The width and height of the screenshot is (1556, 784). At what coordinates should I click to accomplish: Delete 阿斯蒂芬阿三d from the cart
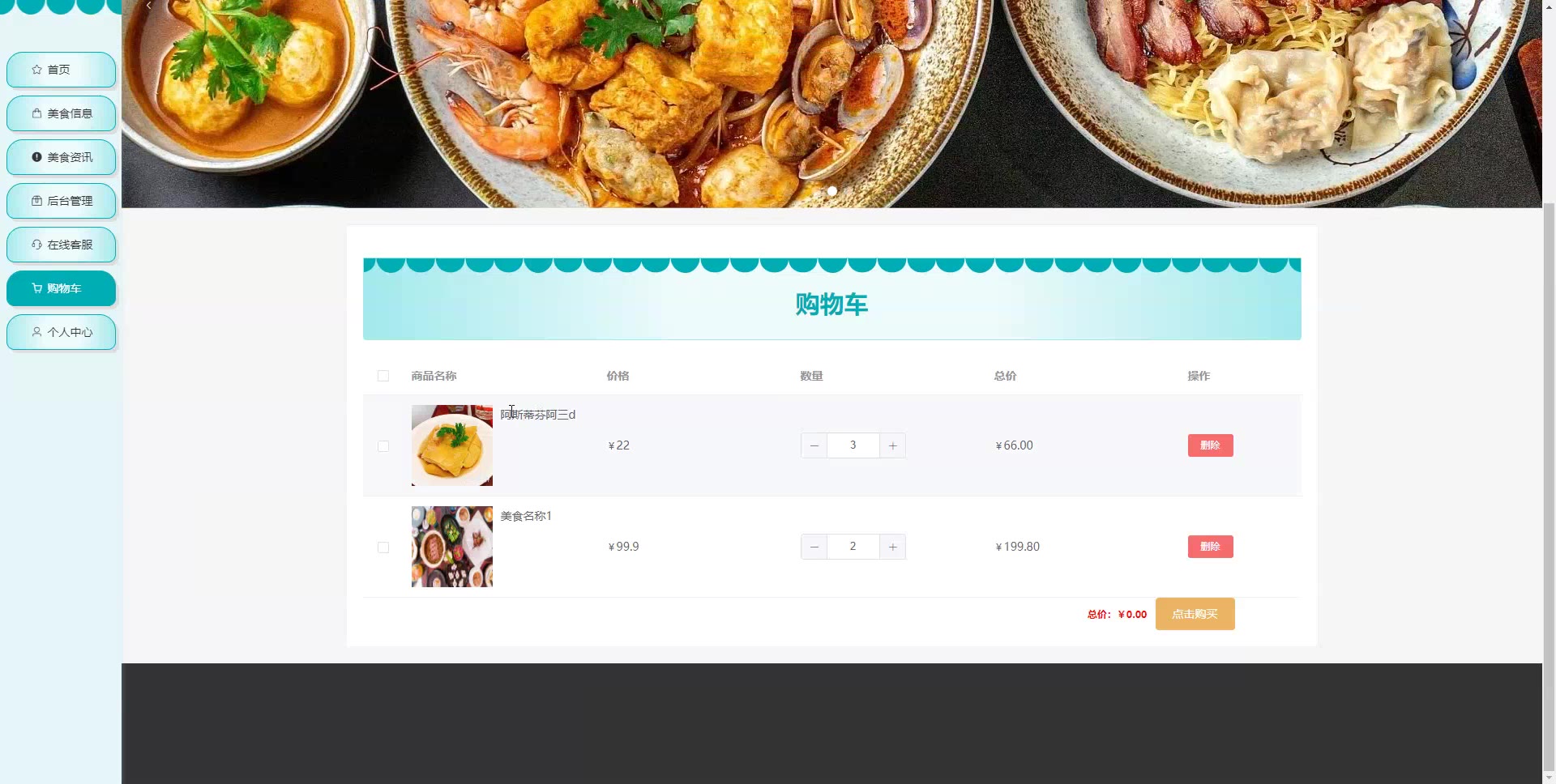[1210, 445]
